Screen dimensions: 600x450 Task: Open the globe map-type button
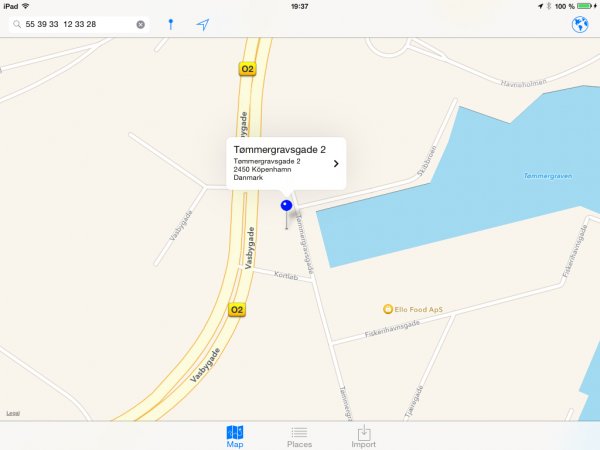(579, 24)
